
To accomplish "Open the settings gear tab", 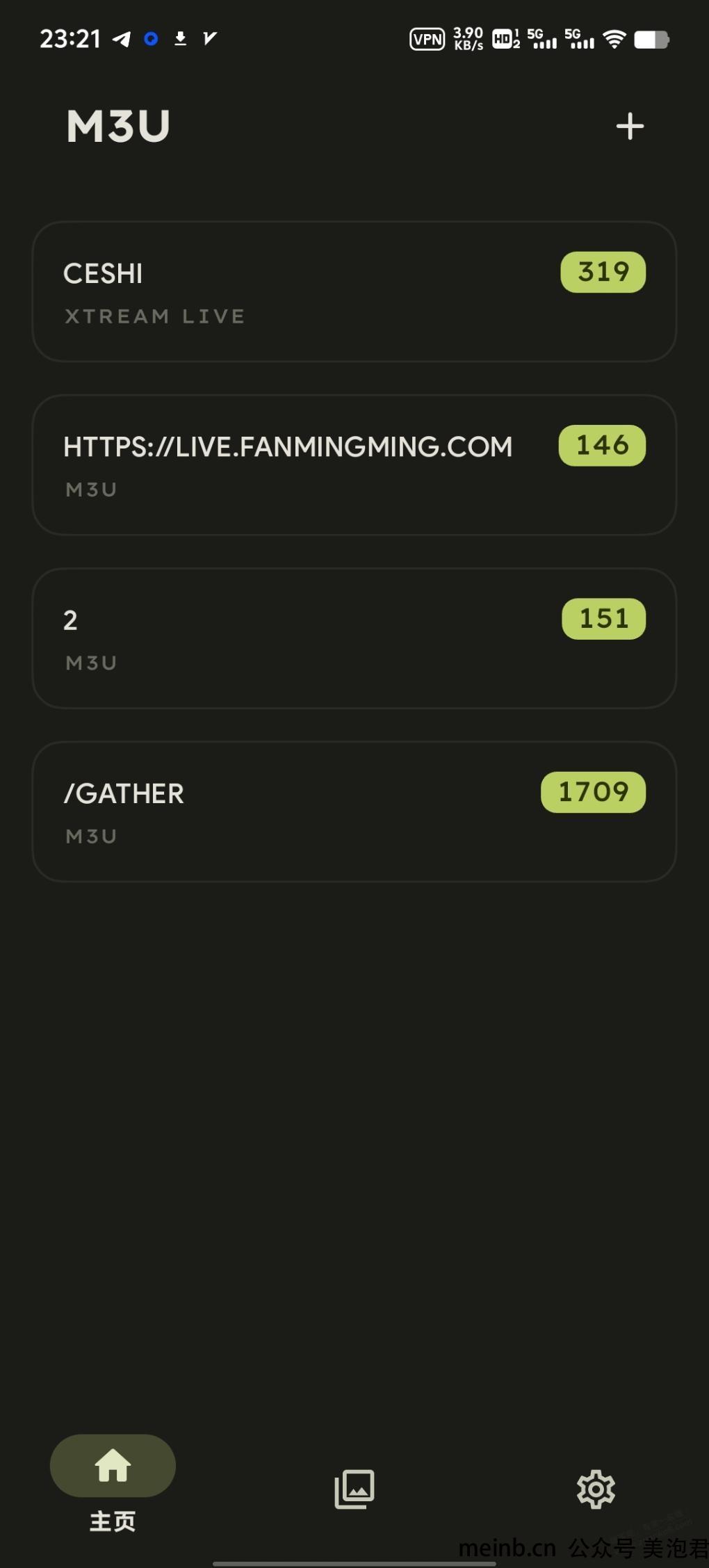I will tap(596, 1489).
